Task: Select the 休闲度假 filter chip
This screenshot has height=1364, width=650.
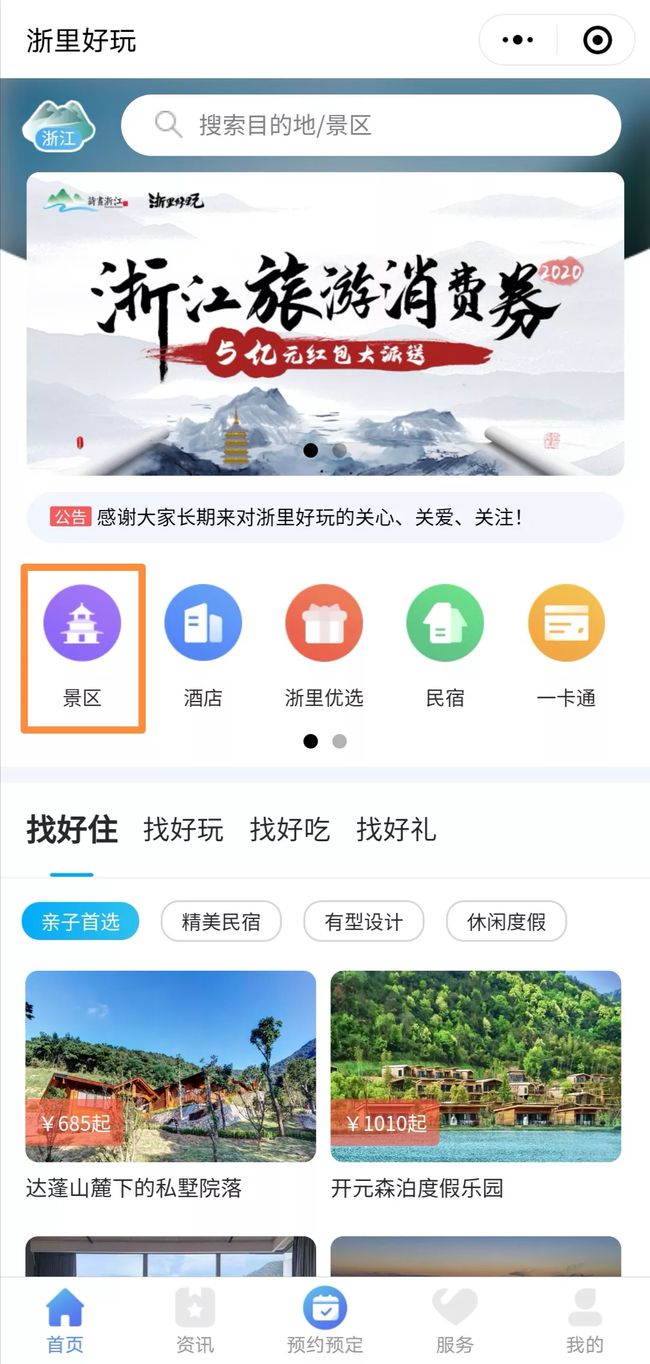Action: click(507, 921)
